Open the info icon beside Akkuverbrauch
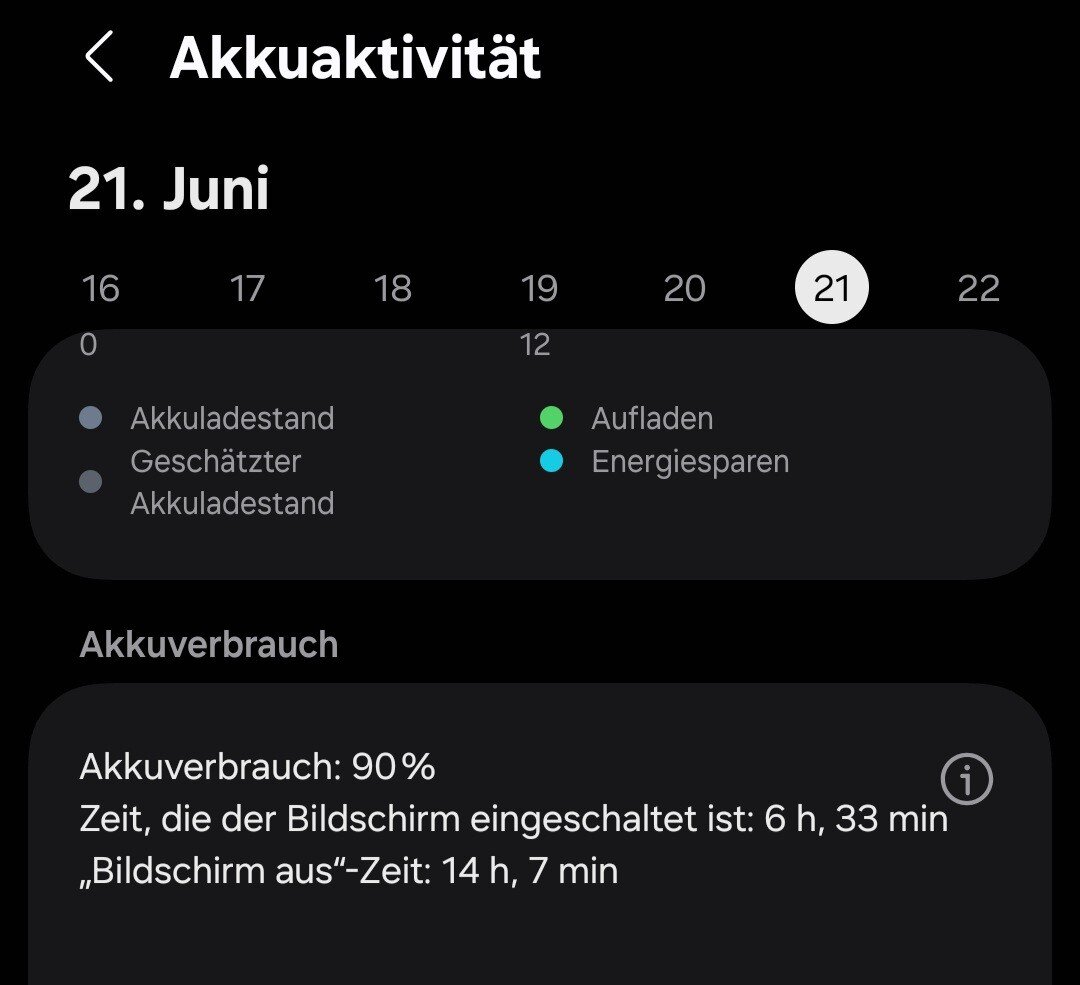1080x985 pixels. (x=967, y=779)
